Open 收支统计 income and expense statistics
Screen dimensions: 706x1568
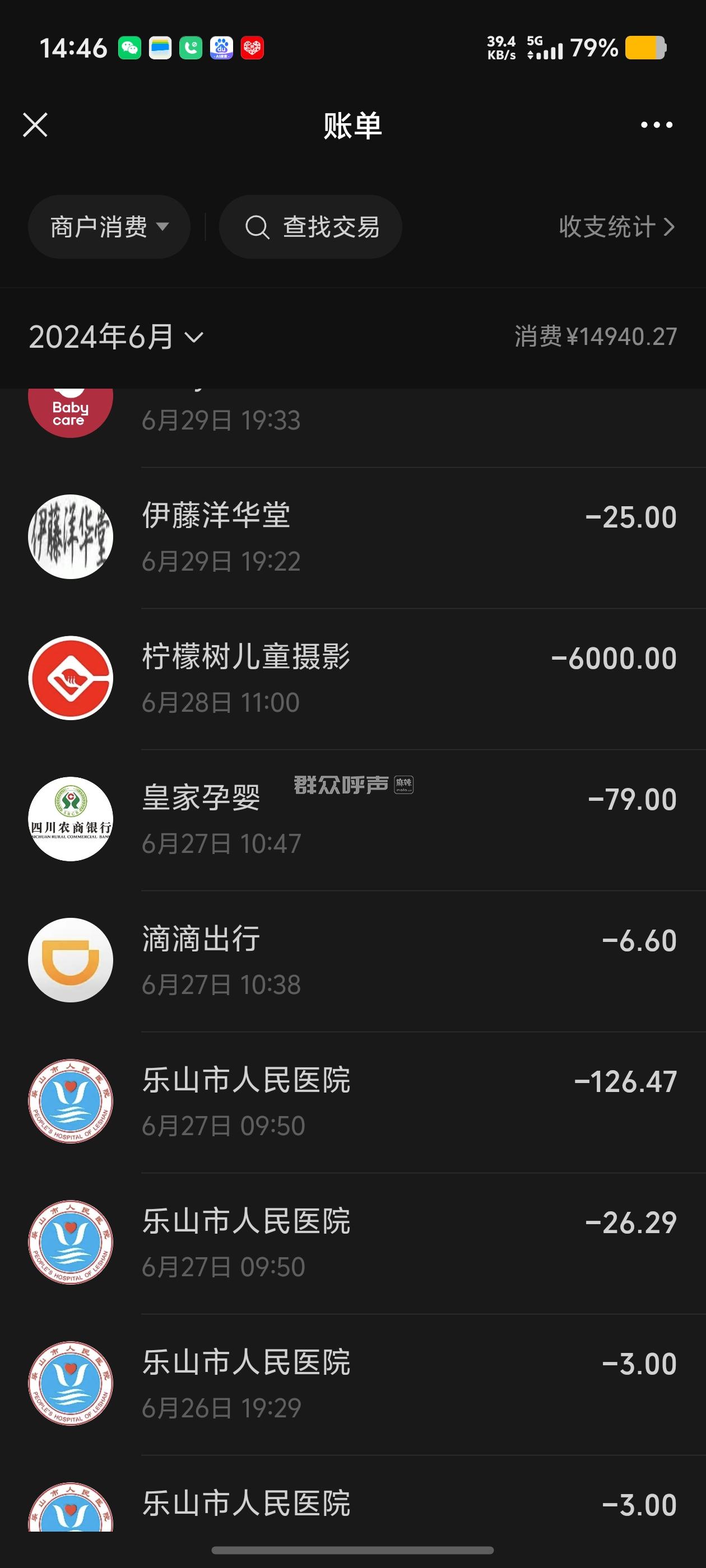click(616, 227)
